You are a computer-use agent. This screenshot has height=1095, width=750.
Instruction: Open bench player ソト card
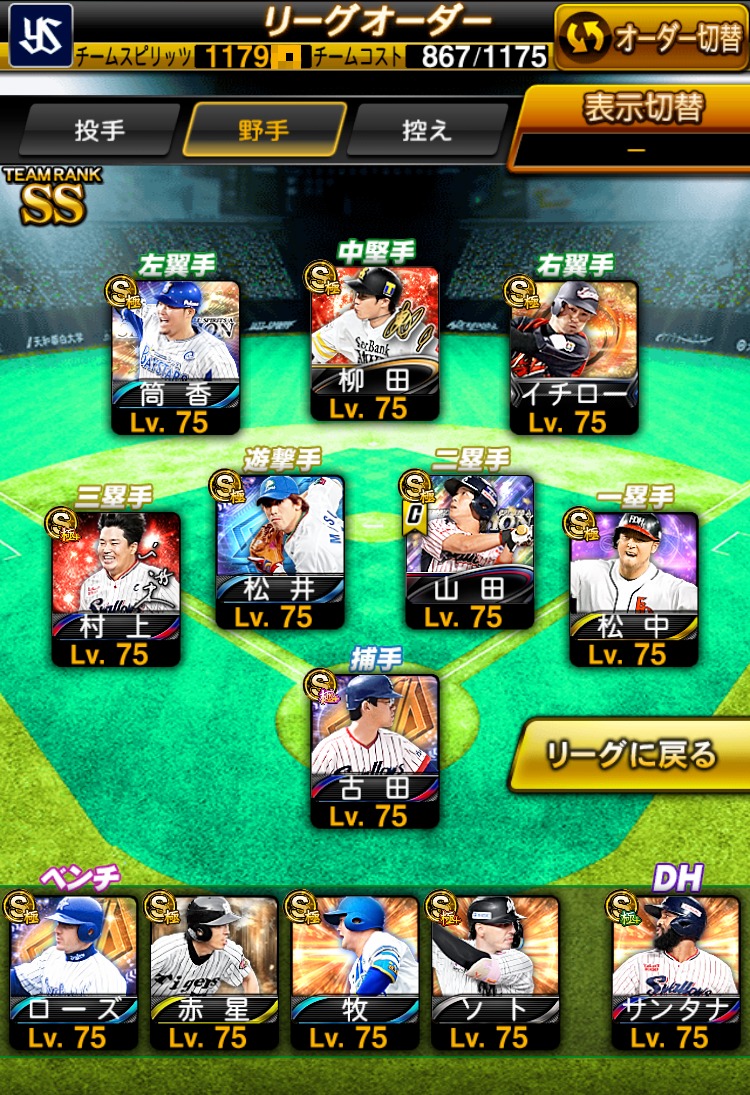(495, 970)
